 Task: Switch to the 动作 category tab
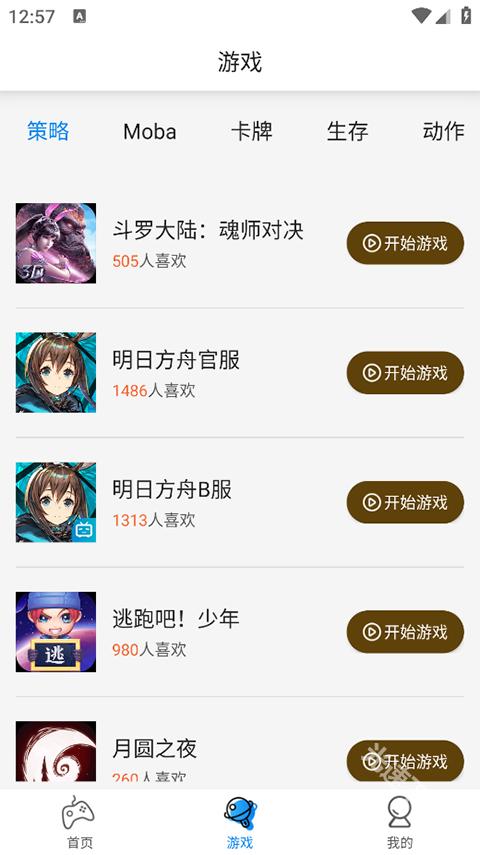(443, 131)
